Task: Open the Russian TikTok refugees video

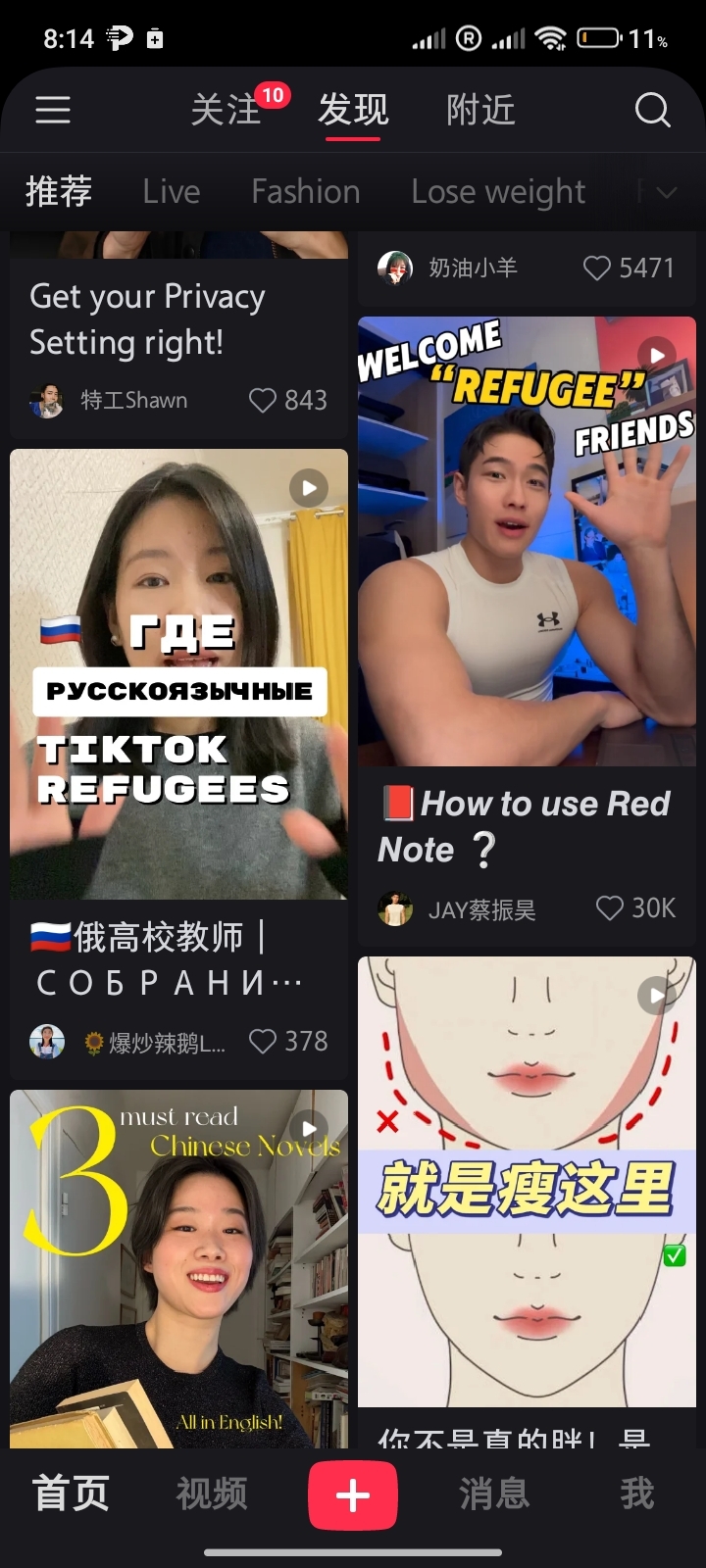Action: (178, 674)
